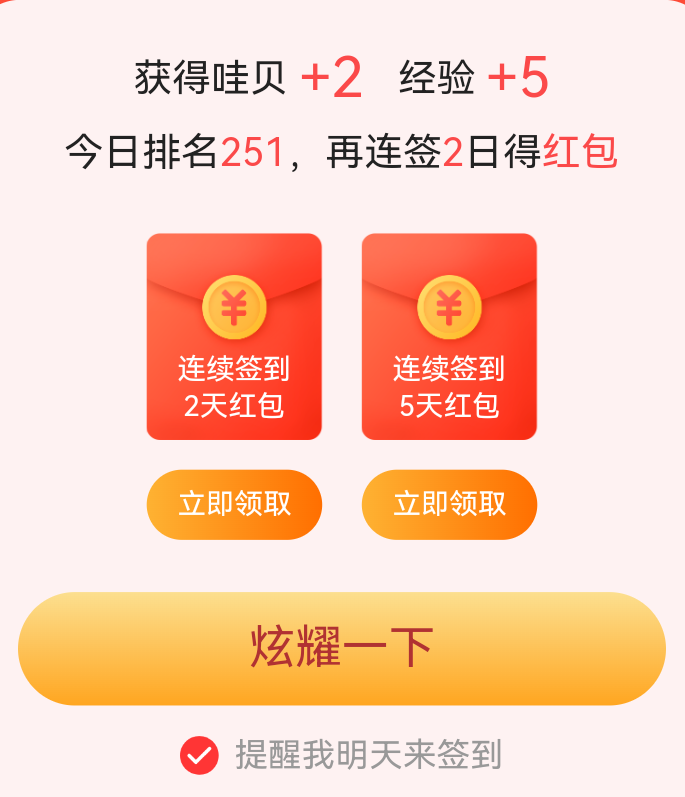
Task: Open the 连续签到5天红包 card
Action: click(449, 337)
